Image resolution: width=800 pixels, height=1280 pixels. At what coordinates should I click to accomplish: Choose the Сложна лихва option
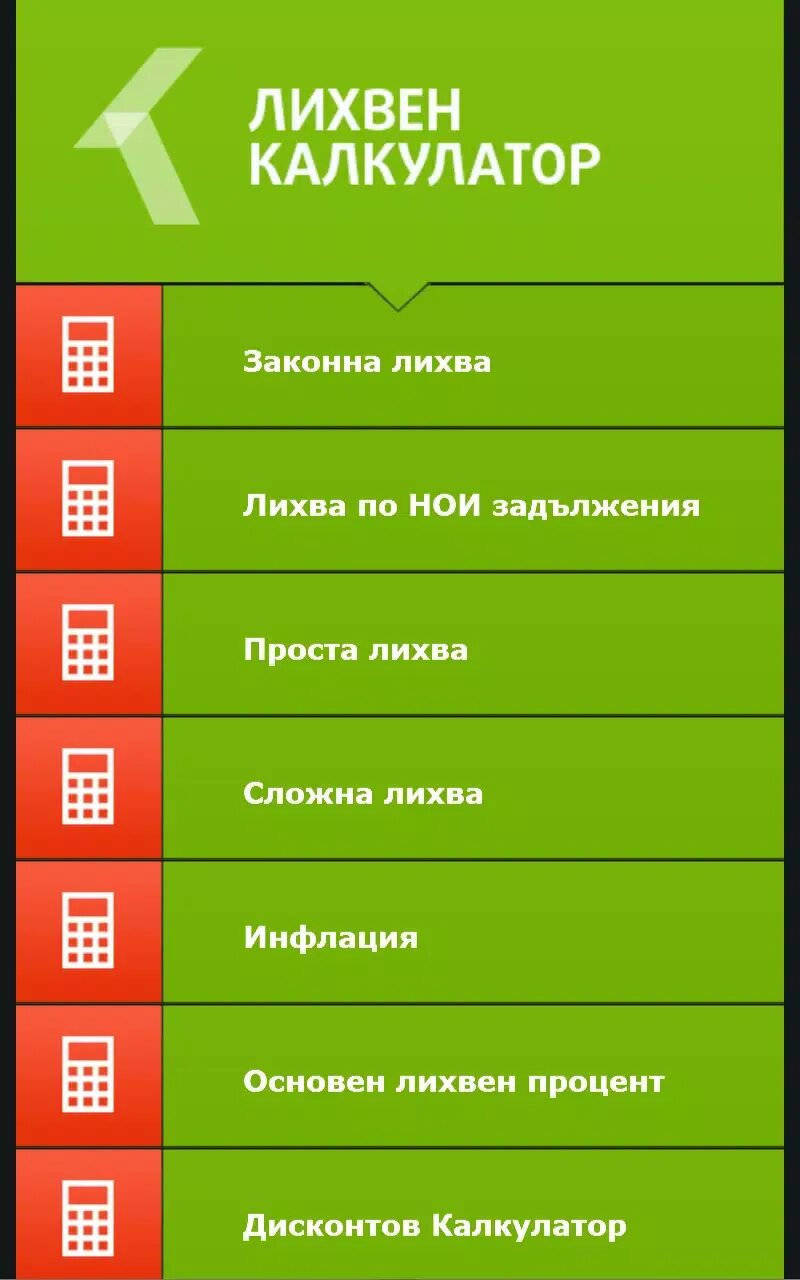(400, 789)
